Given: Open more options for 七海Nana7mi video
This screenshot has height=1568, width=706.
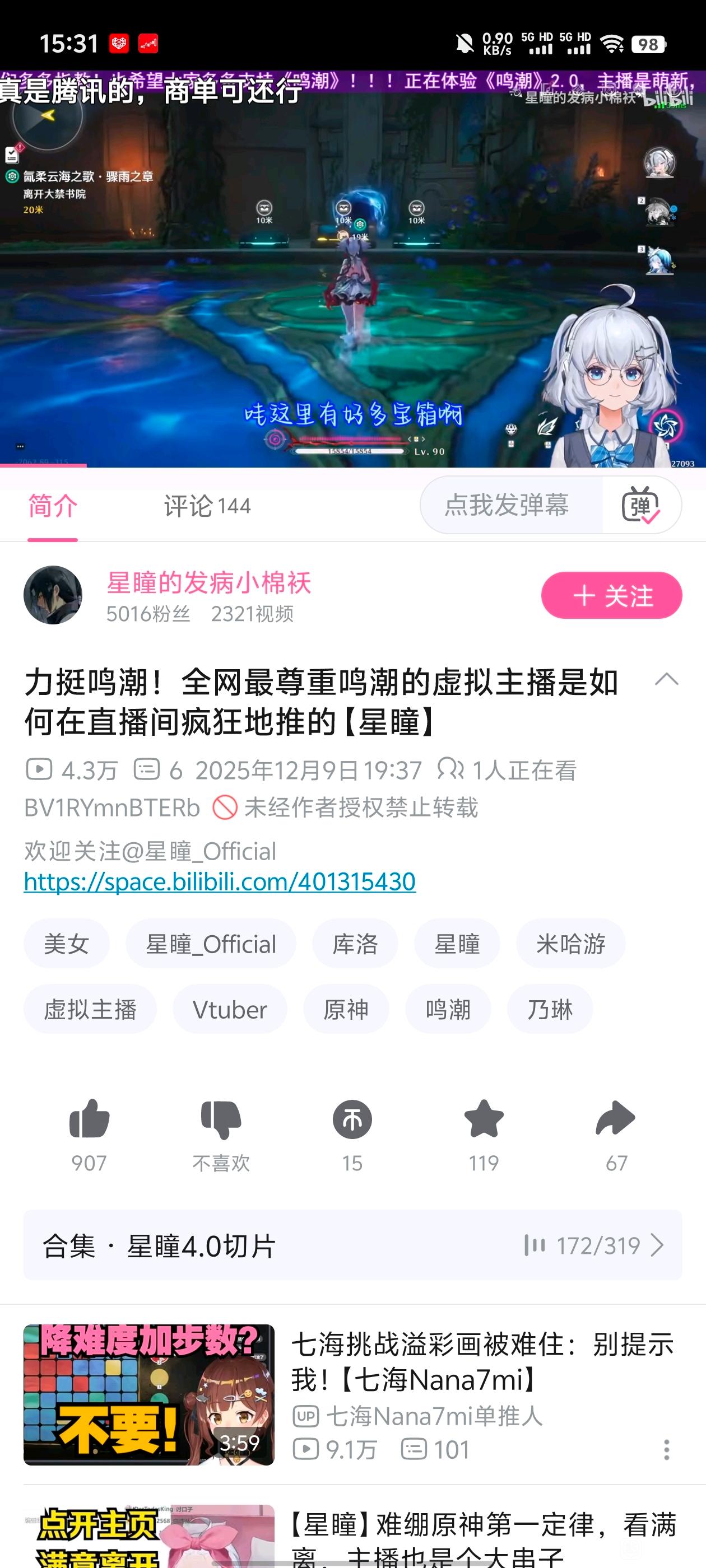Looking at the screenshot, I should pos(666,1450).
